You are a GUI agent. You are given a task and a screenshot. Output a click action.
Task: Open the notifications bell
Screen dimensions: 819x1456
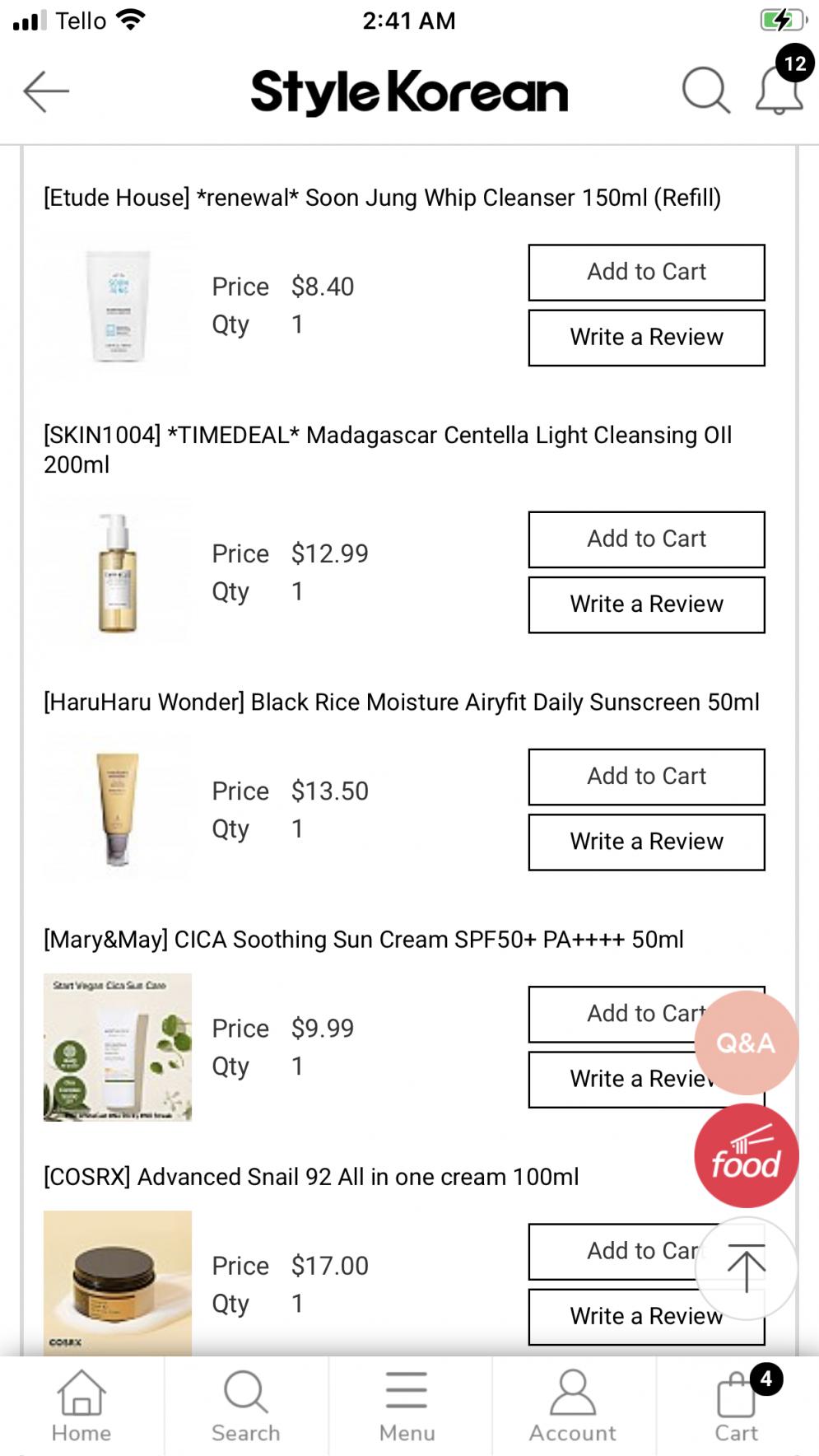(779, 90)
